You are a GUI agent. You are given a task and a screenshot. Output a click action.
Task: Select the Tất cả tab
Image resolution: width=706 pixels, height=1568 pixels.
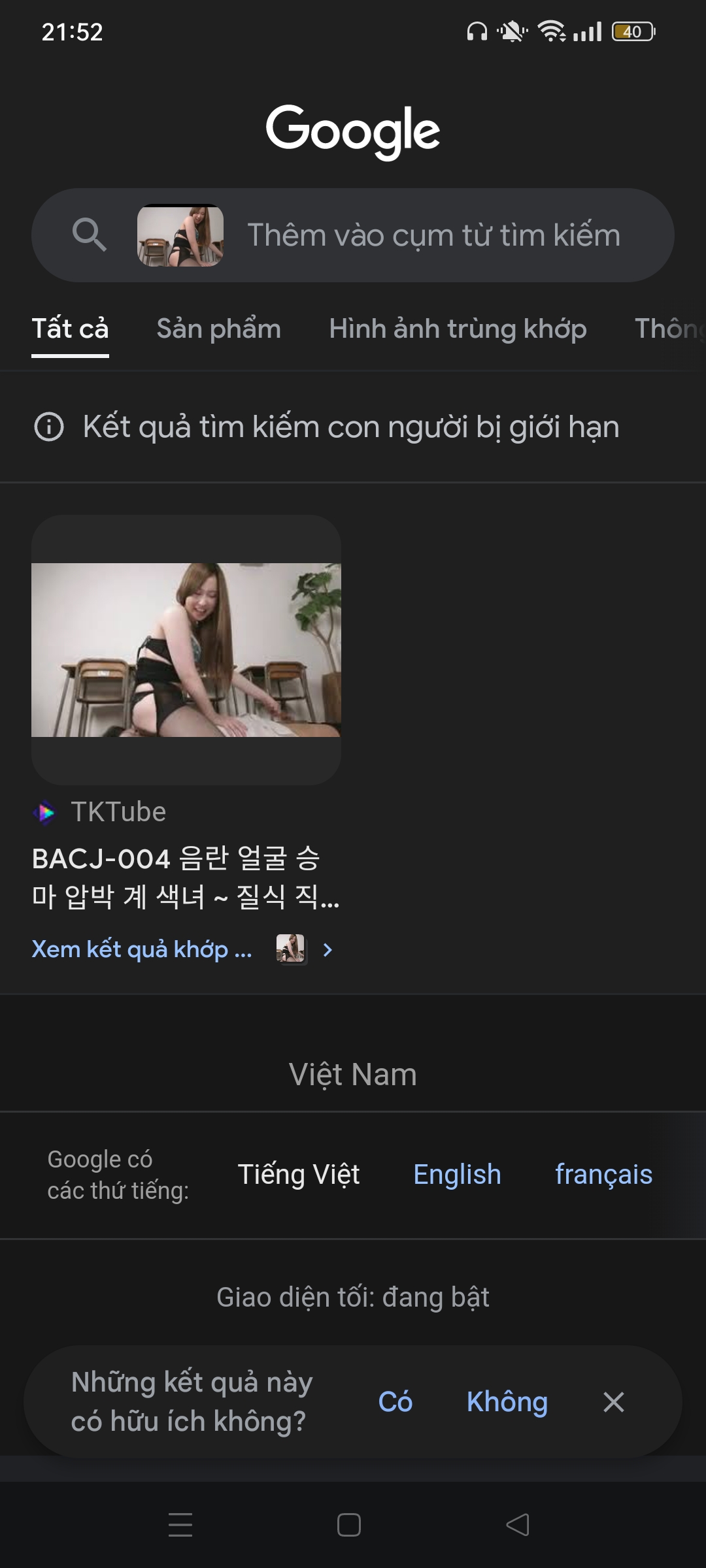pos(70,329)
